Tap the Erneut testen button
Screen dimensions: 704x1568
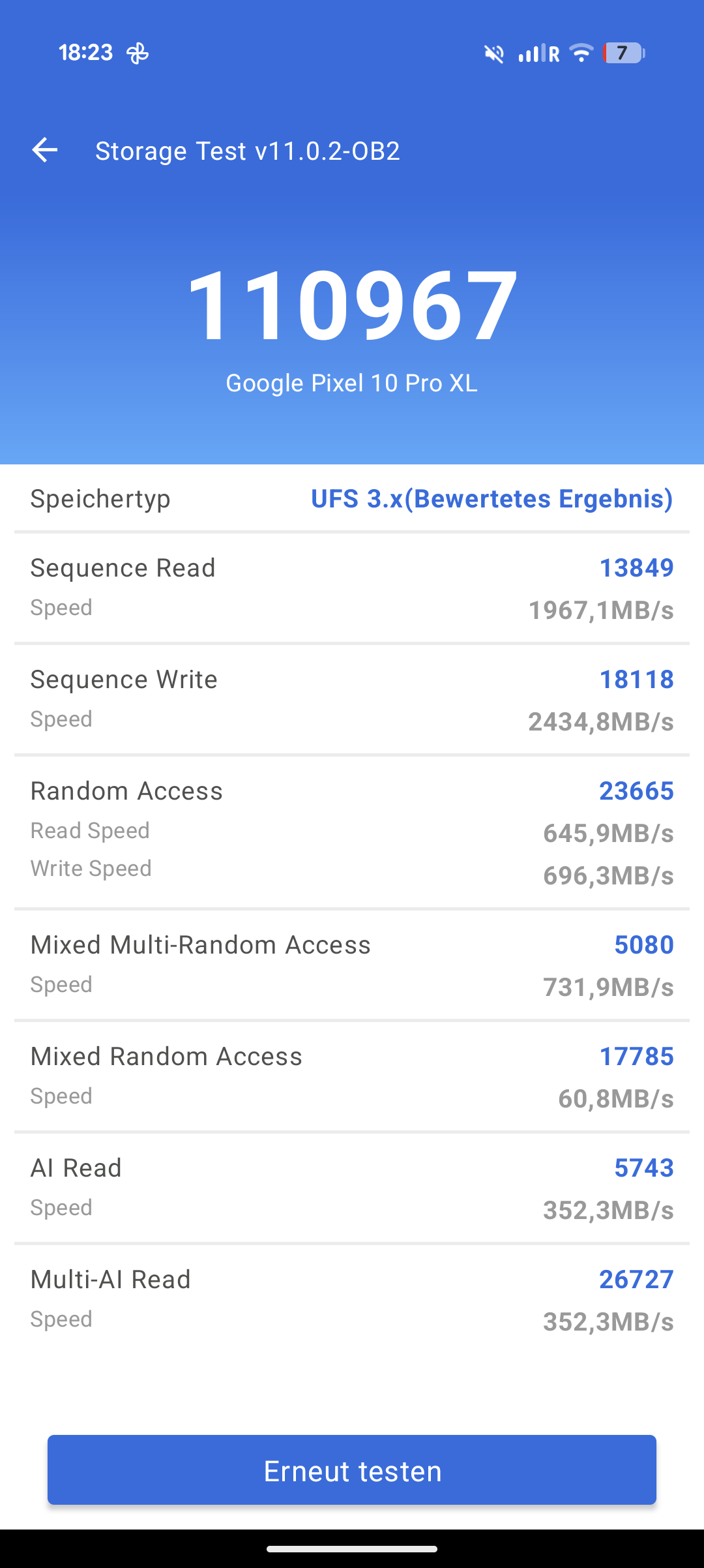click(x=352, y=1470)
